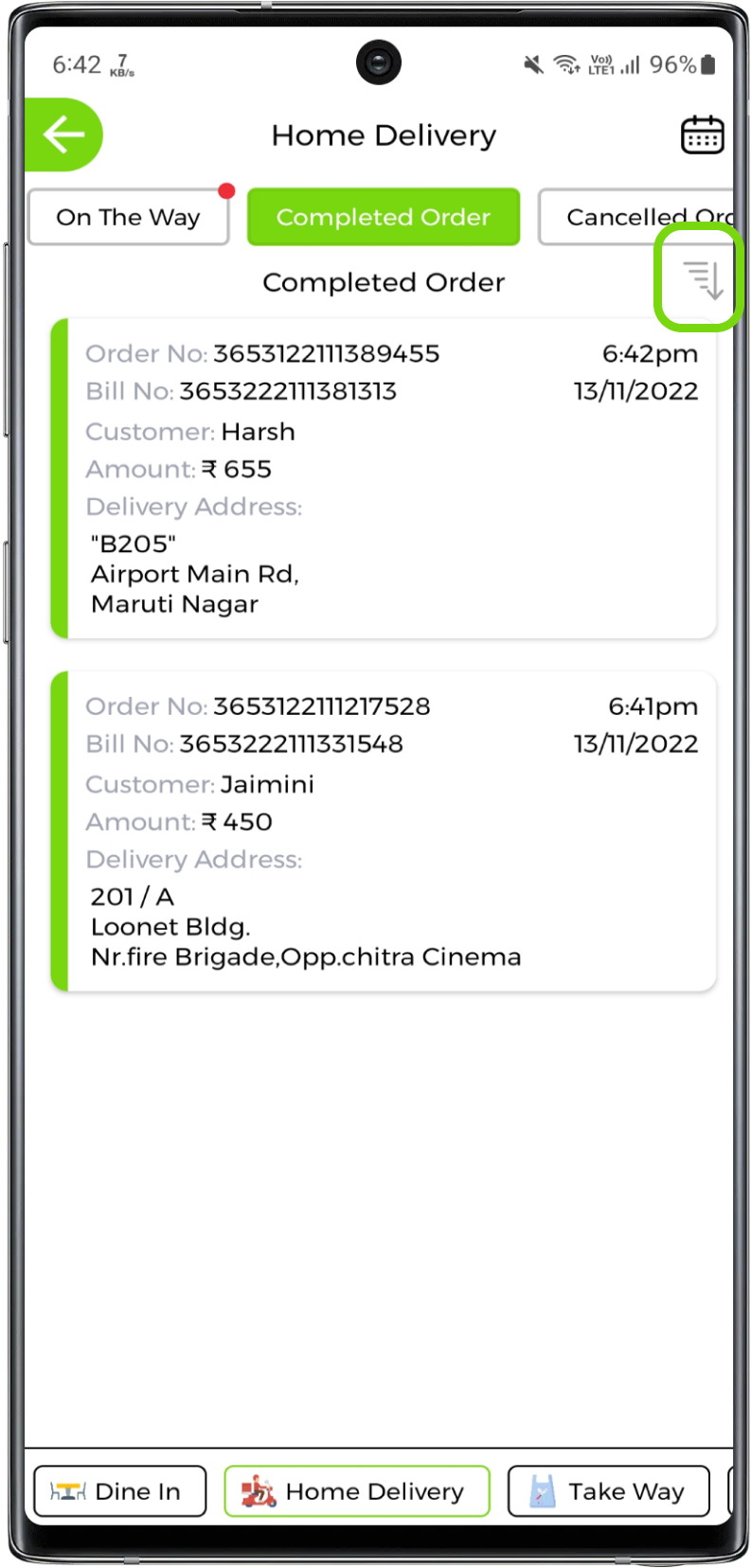The width and height of the screenshot is (751, 1568).
Task: Switch to Take Way section
Action: coord(608,1491)
